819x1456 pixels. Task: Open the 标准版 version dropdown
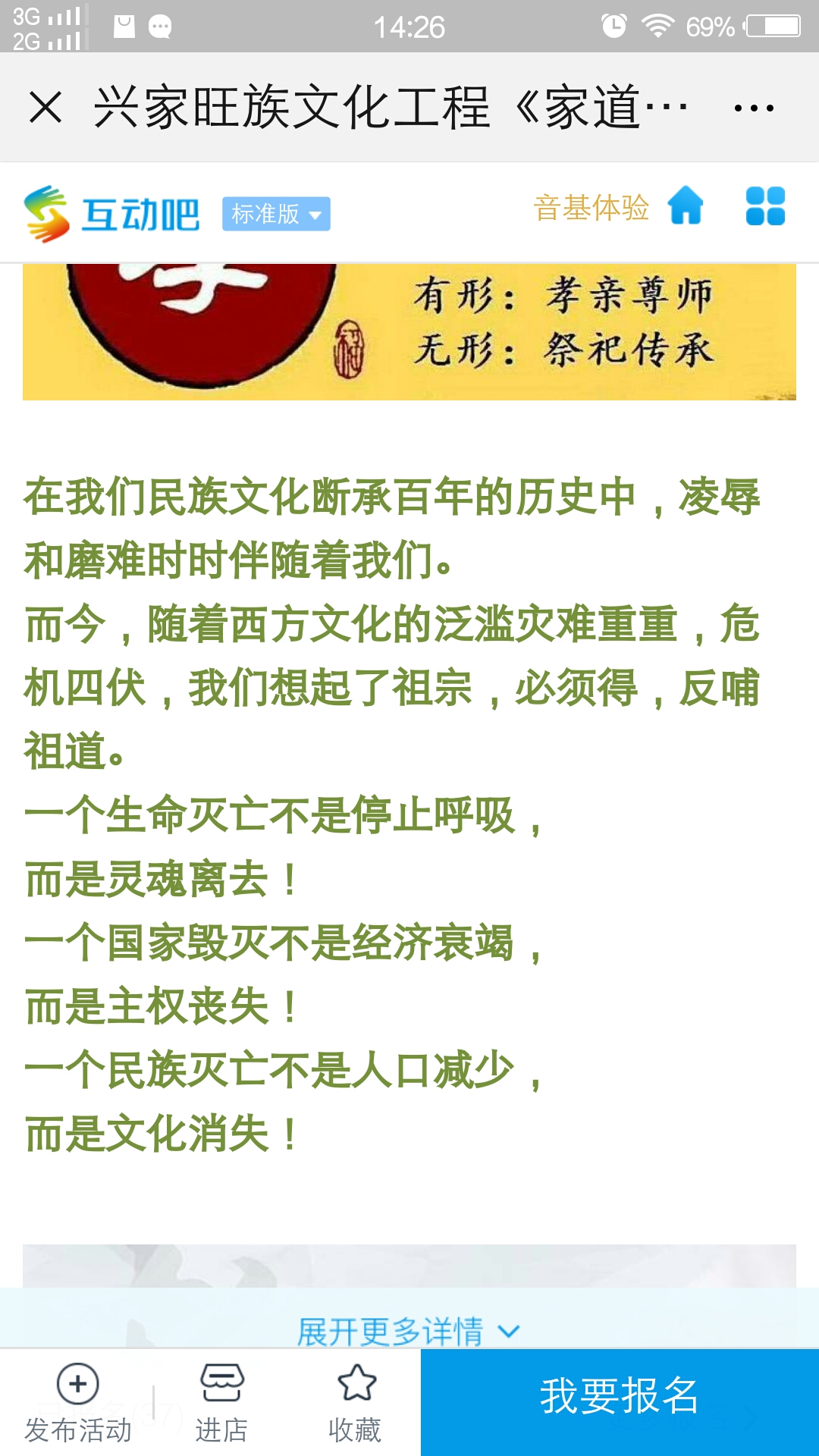pyautogui.click(x=276, y=214)
